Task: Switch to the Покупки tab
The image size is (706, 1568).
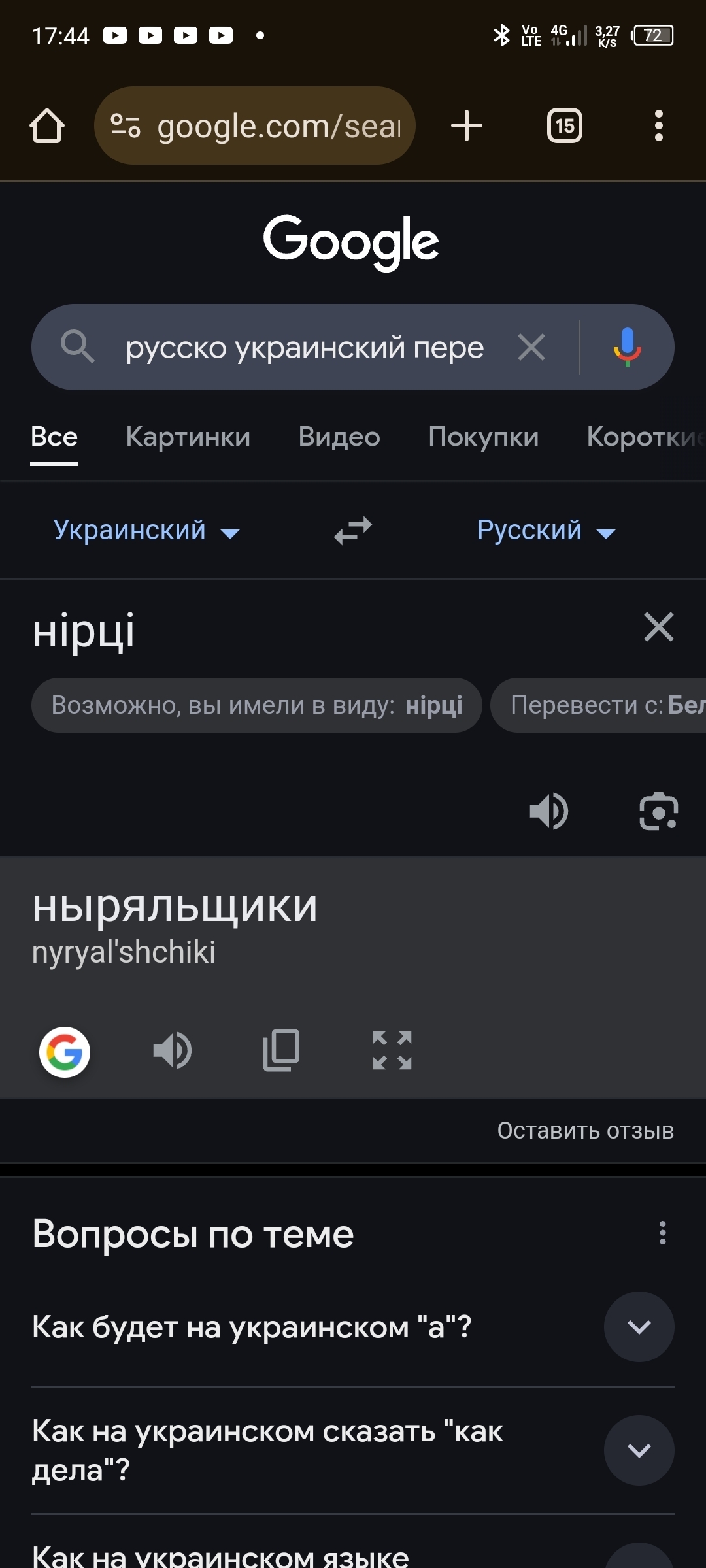Action: tap(483, 437)
